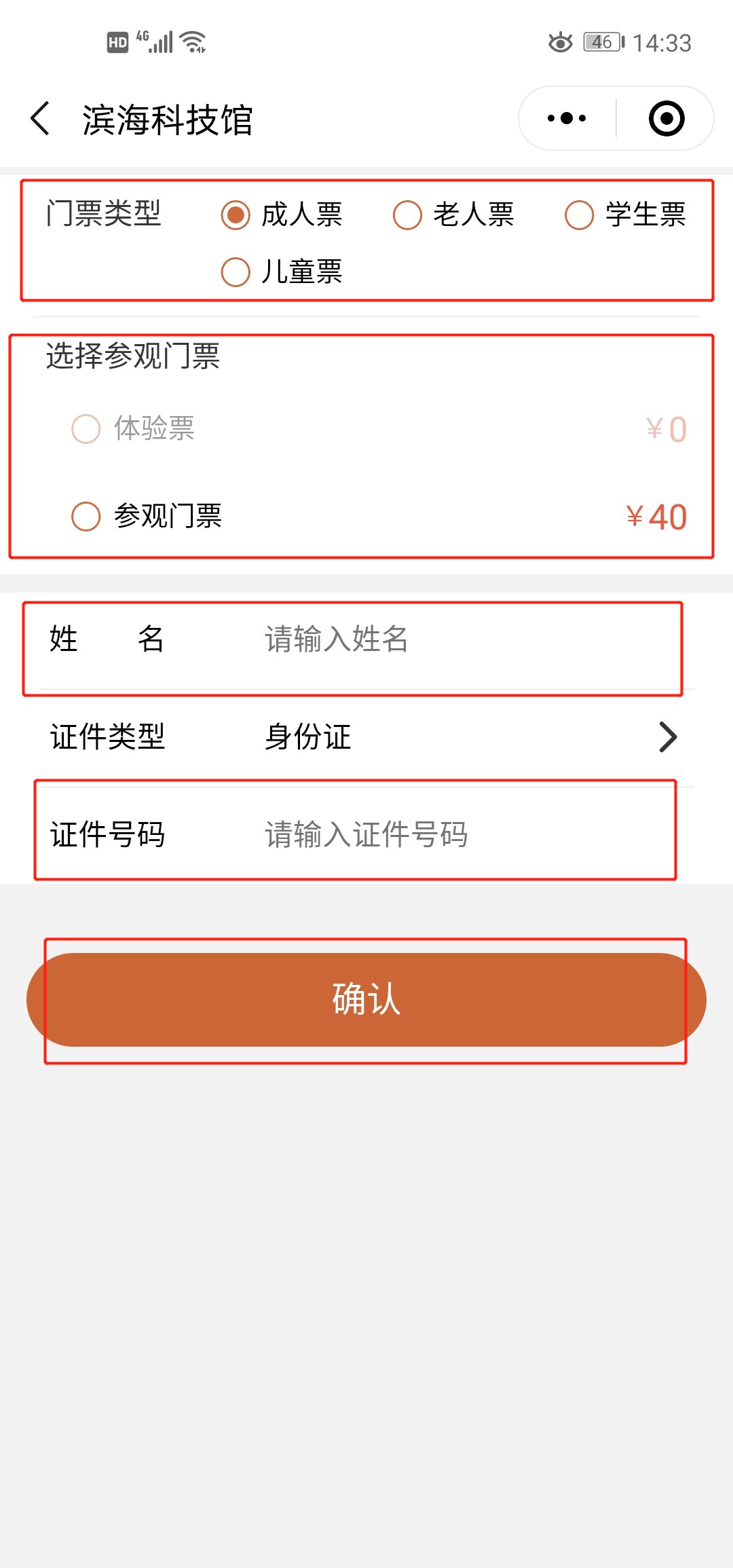Select the 成人票 ticket type
Image resolution: width=733 pixels, height=1568 pixels.
click(x=282, y=215)
